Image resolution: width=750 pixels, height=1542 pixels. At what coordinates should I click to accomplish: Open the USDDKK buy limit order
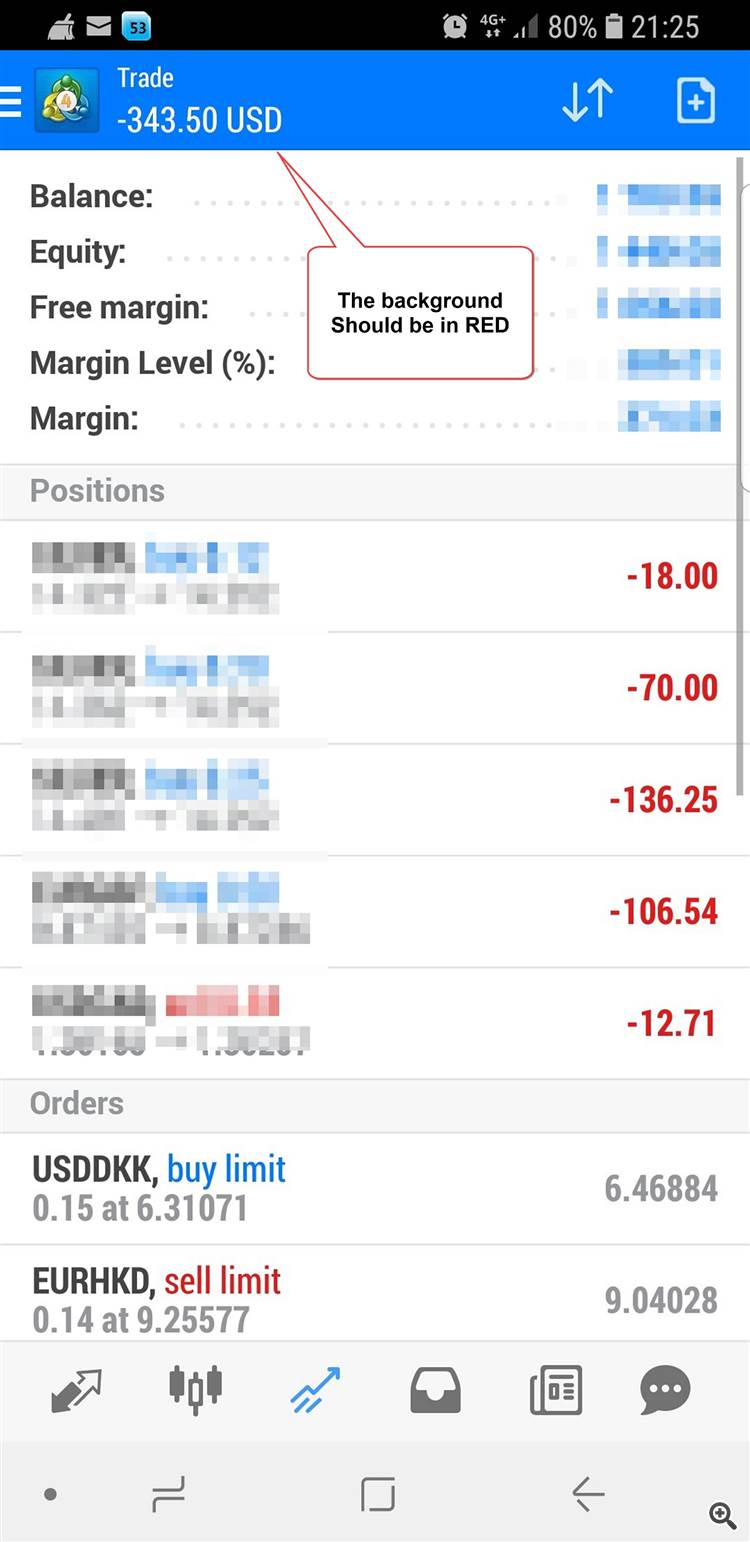coord(375,1189)
